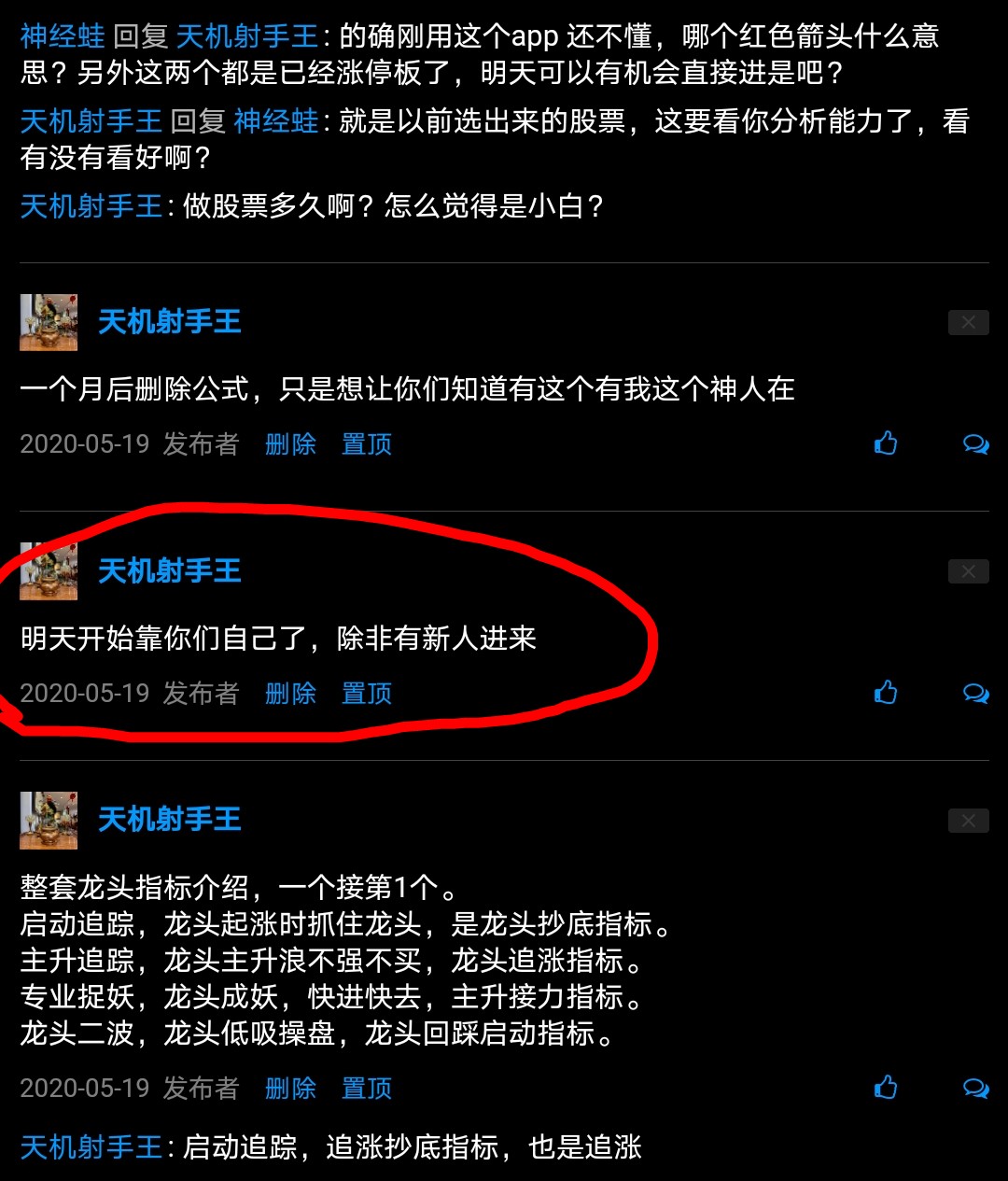Pin the comment '一个月后删除公式' to top
The width and height of the screenshot is (1008, 1181).
[x=367, y=444]
